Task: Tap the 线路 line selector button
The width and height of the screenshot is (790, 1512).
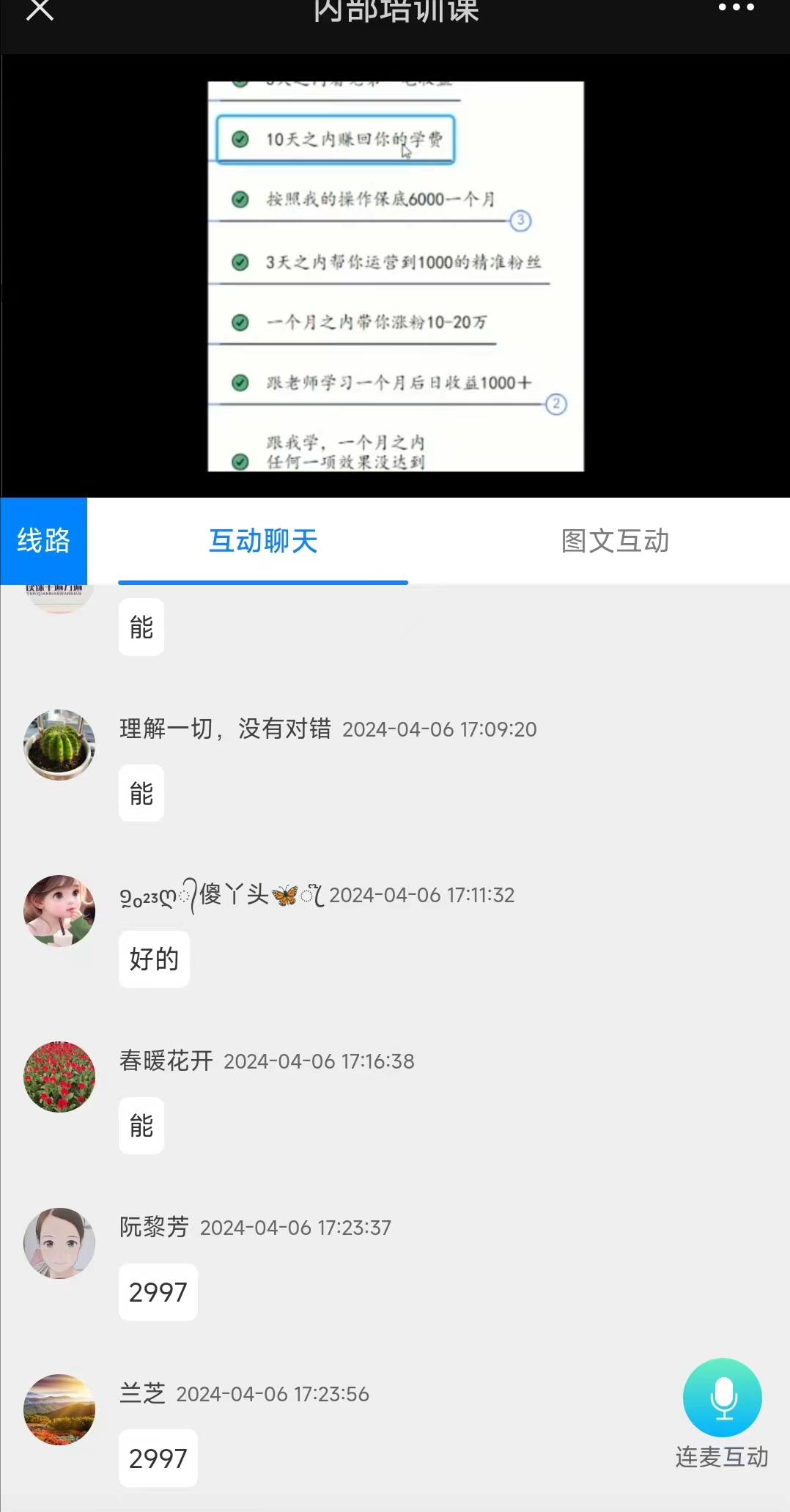Action: pos(44,541)
